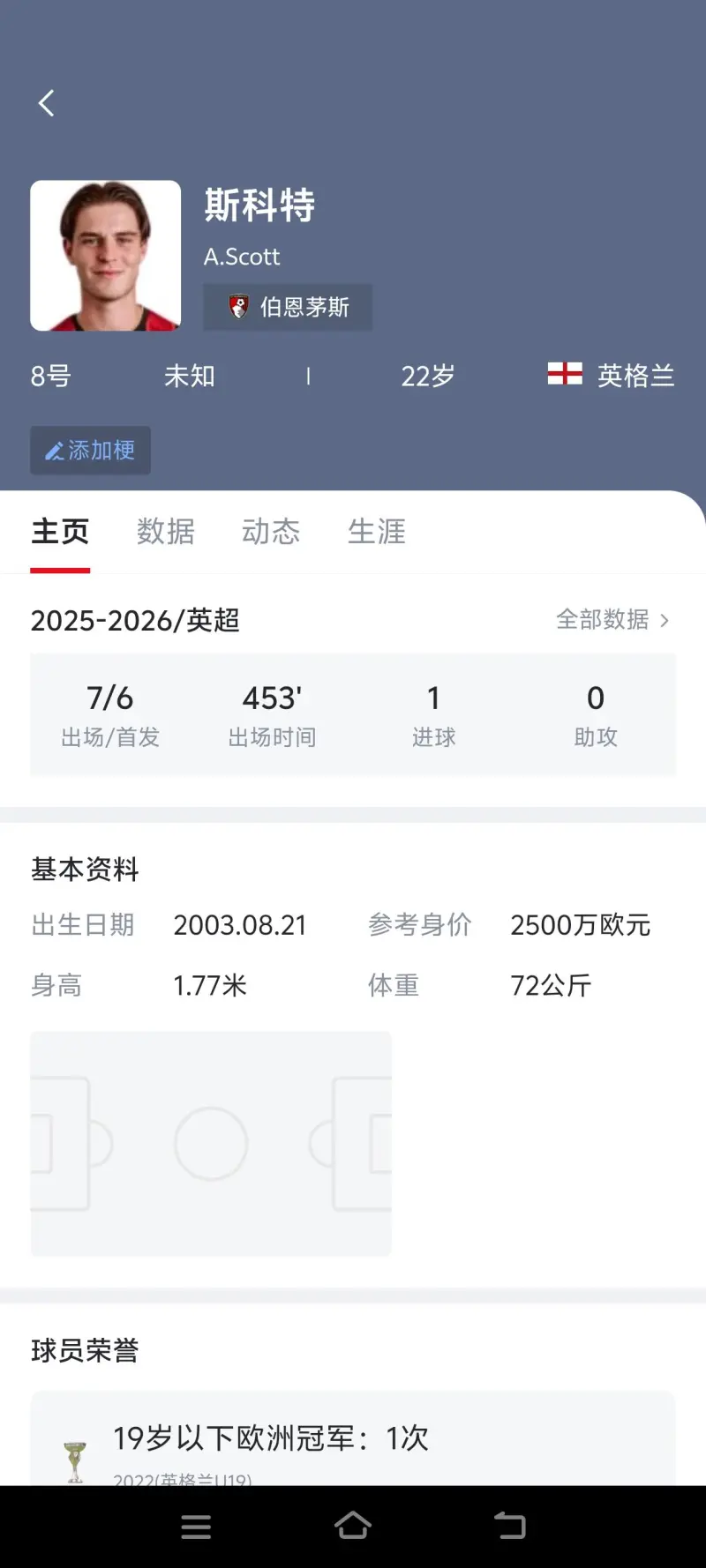Open the 伯恩茅斯 team chip
The width and height of the screenshot is (706, 1568).
pos(288,307)
